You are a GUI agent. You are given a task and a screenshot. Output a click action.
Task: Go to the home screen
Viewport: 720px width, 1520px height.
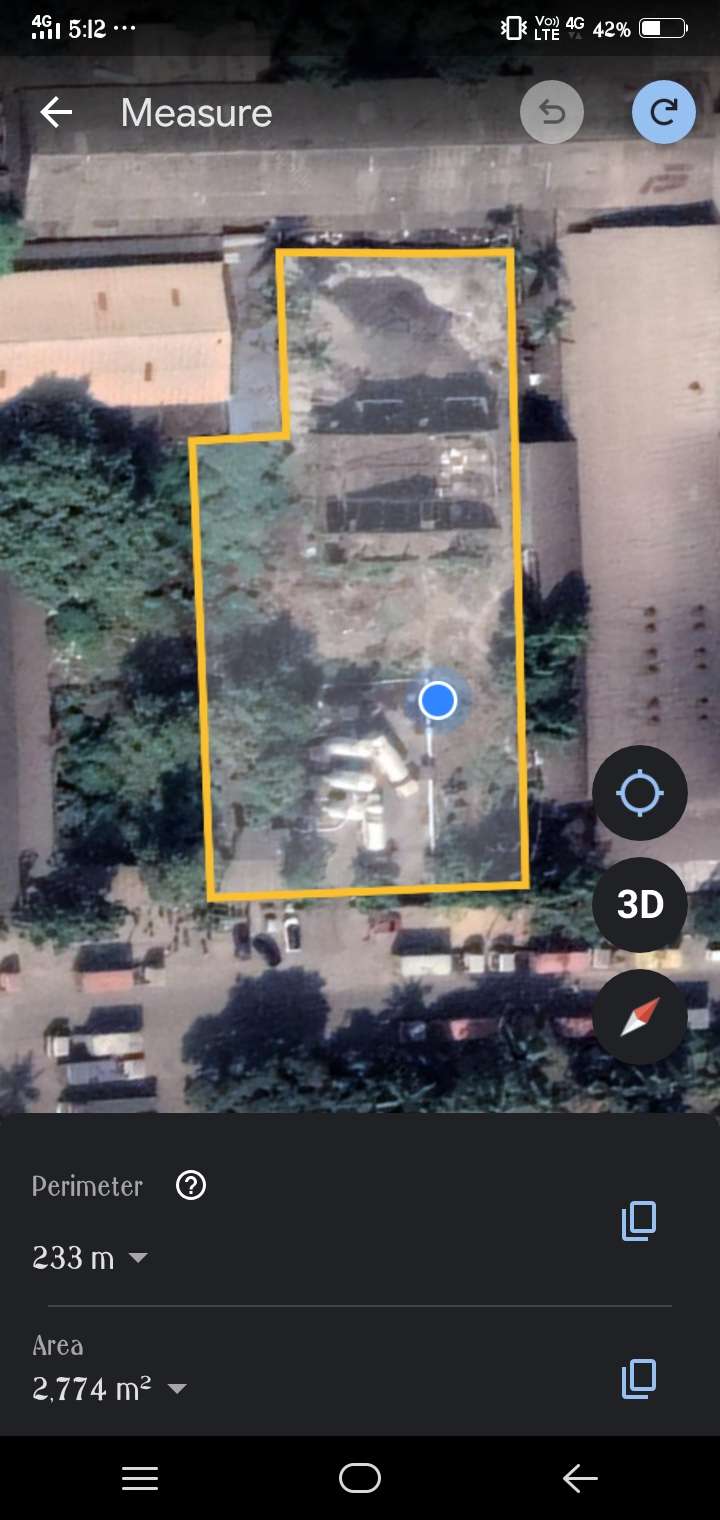click(360, 1478)
